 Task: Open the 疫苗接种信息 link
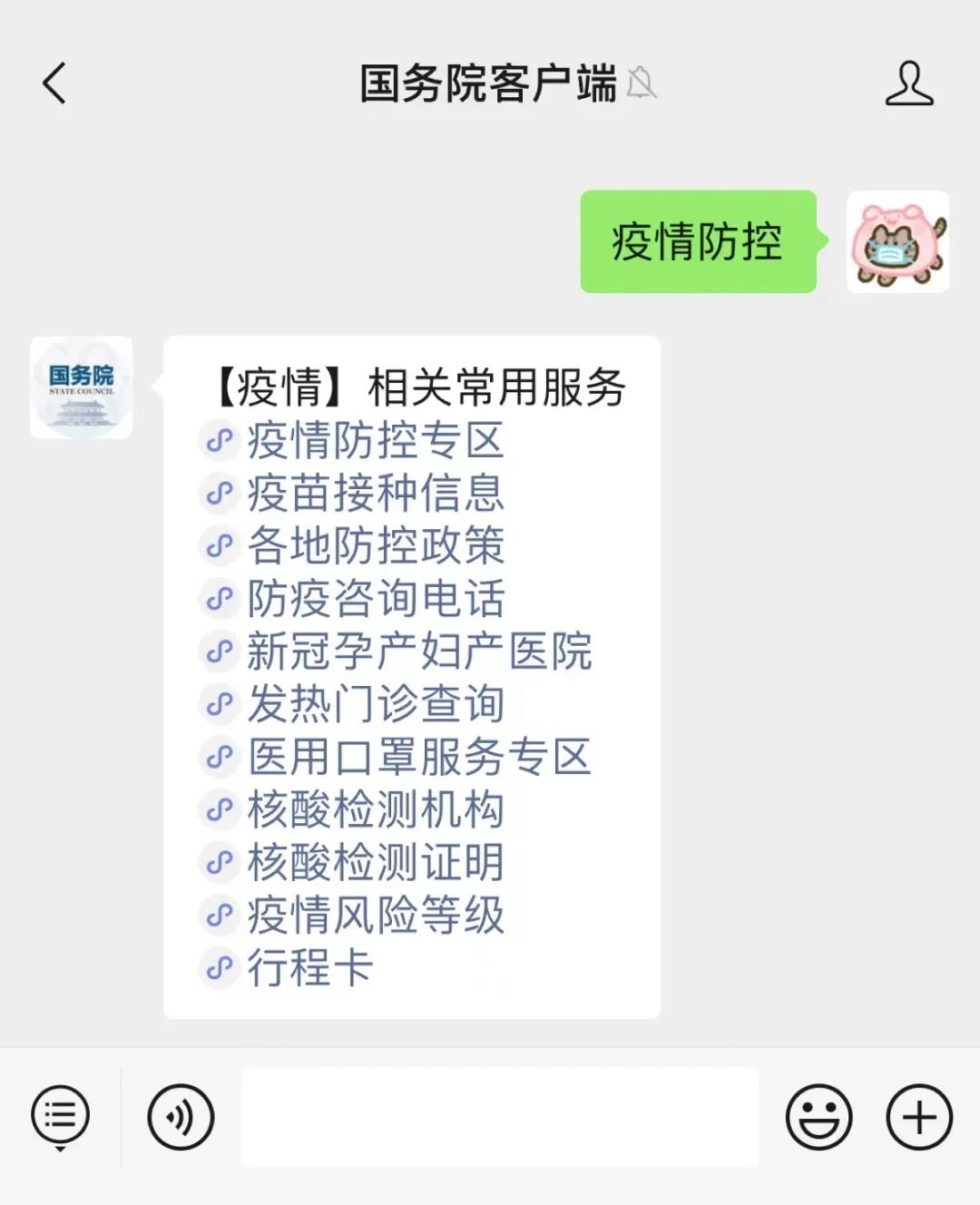375,494
